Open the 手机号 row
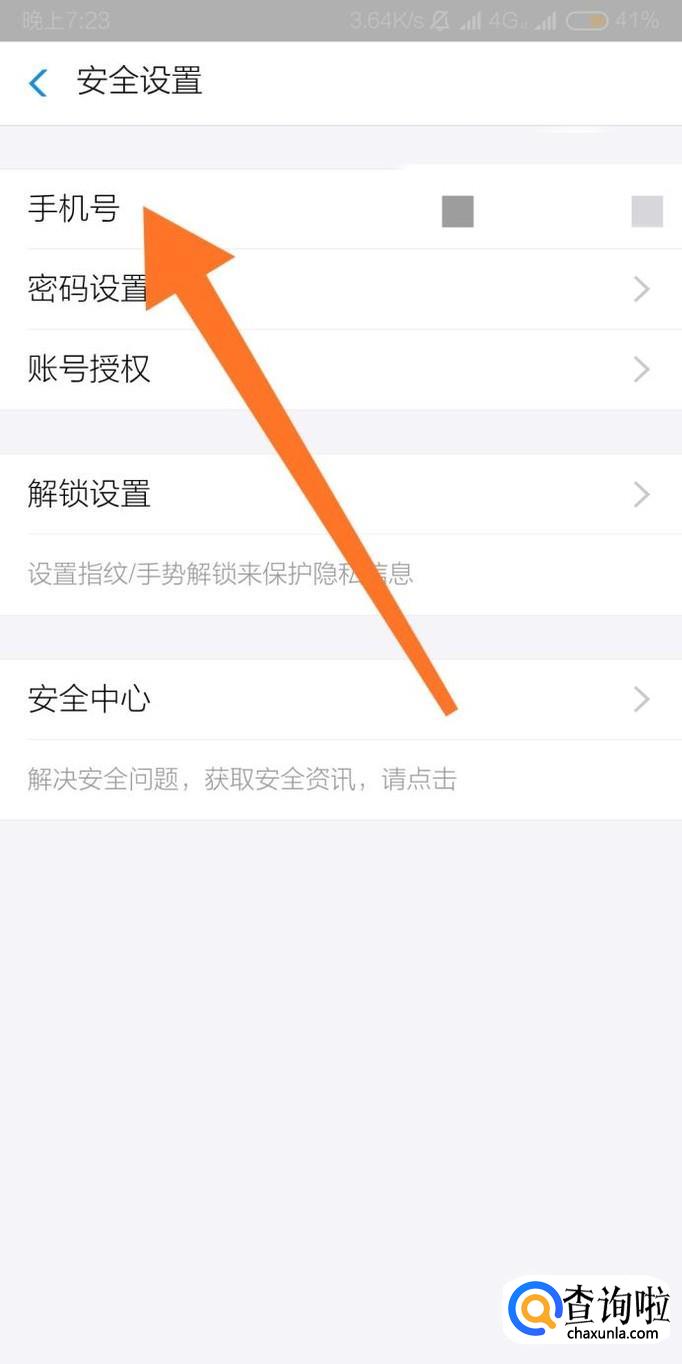682x1364 pixels. [341, 209]
